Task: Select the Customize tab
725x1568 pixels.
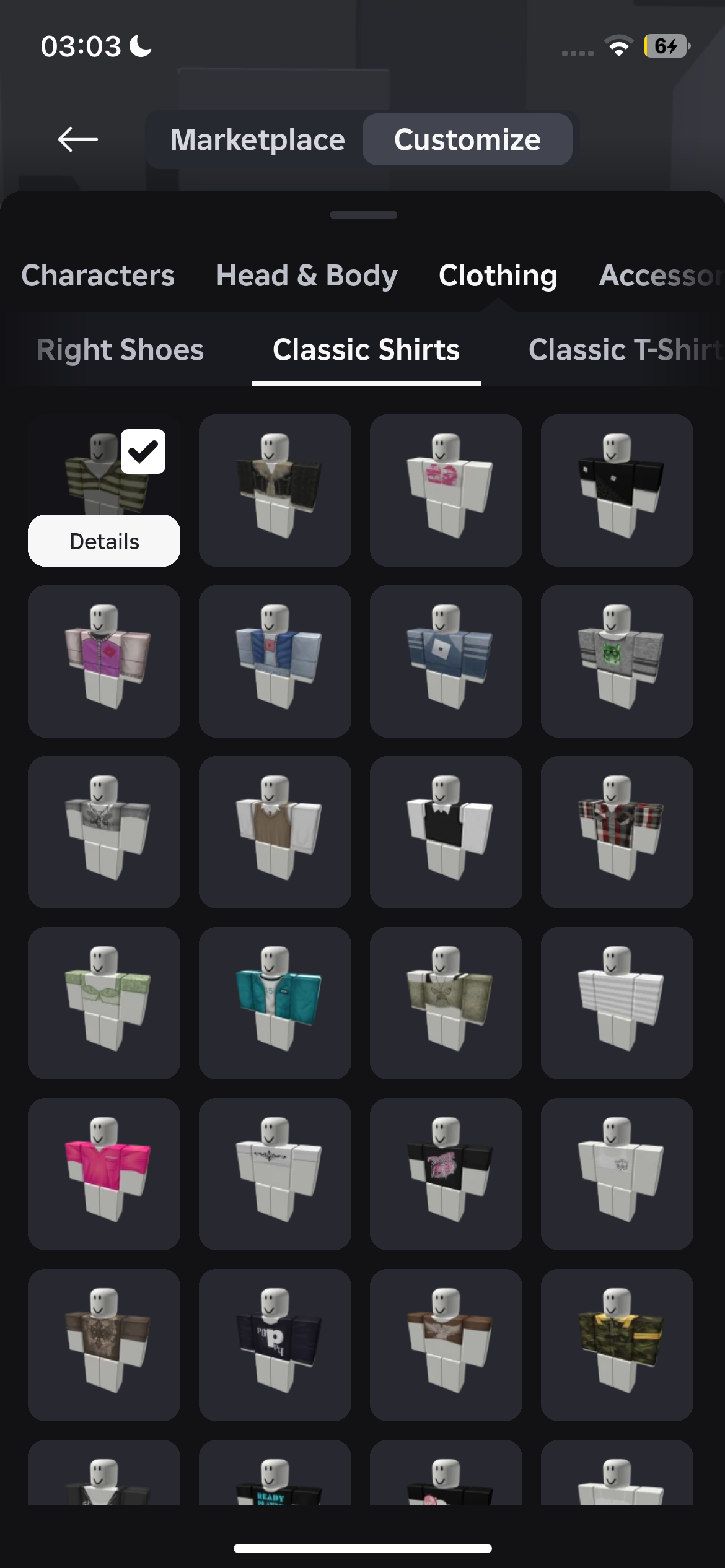Action: point(467,139)
